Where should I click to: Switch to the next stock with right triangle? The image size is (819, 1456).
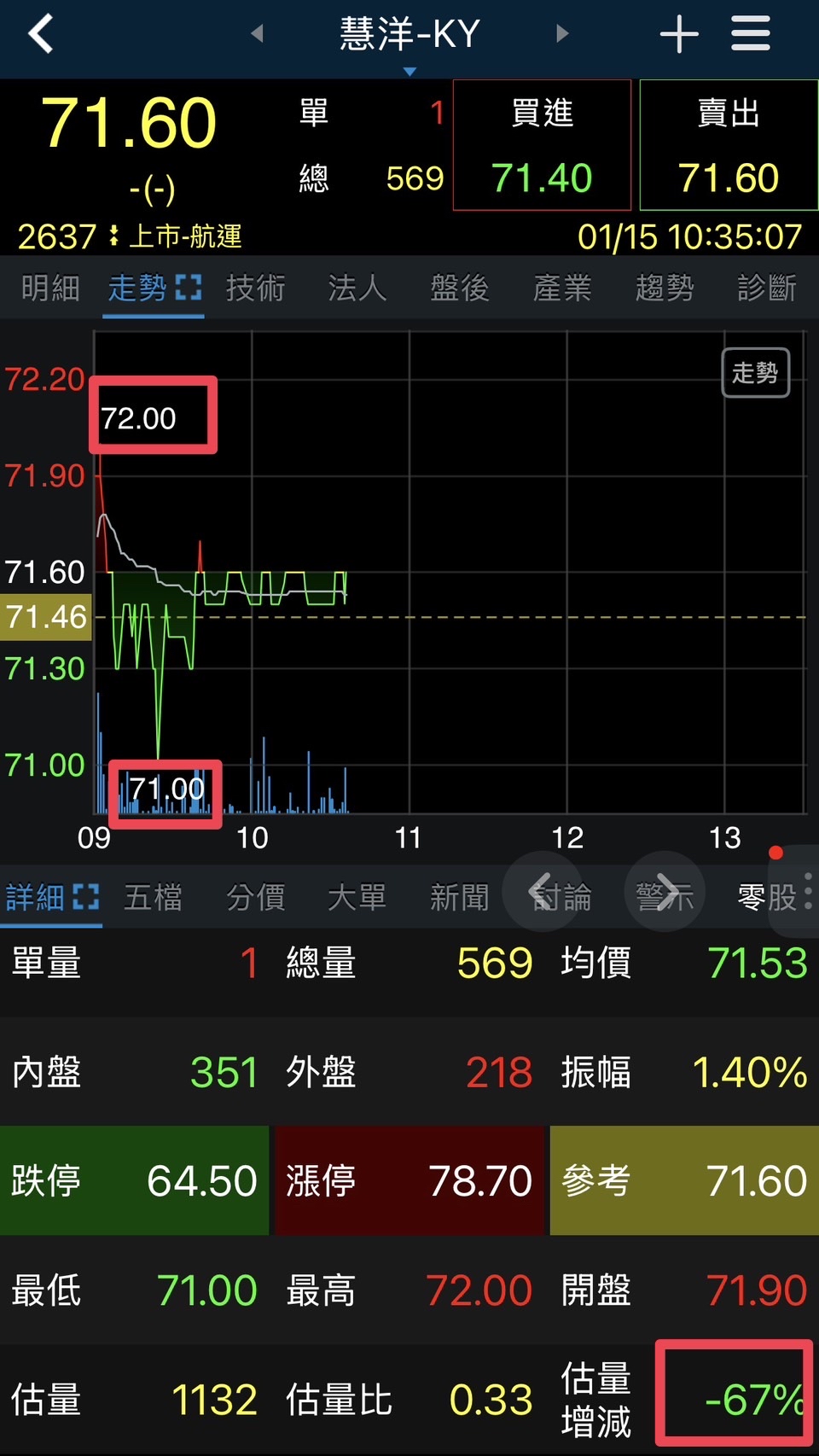tap(561, 33)
